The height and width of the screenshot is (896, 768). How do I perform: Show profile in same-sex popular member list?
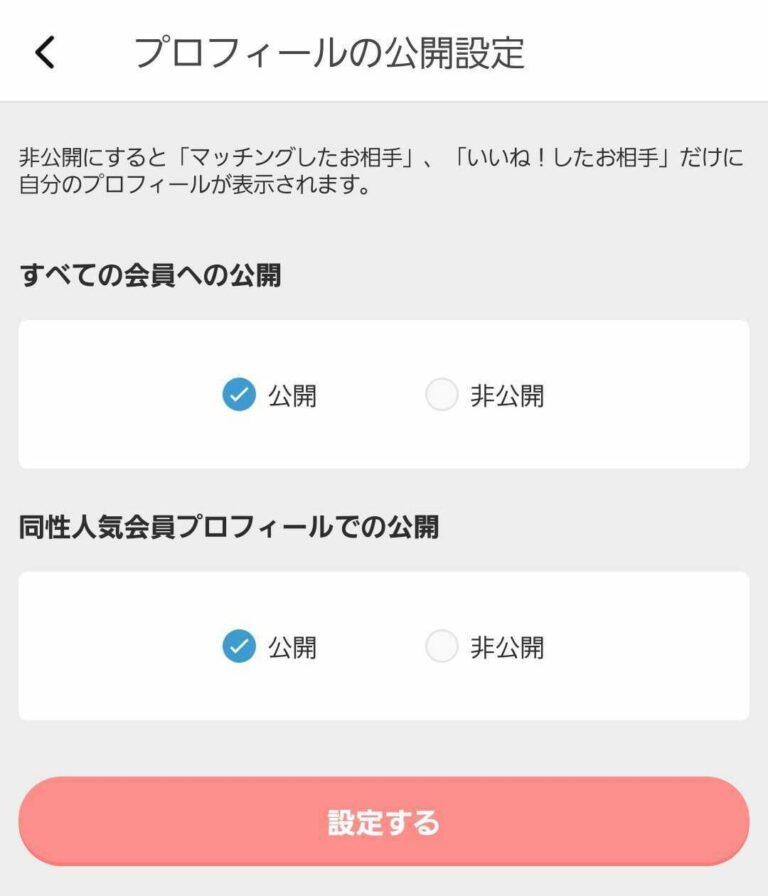tap(237, 648)
